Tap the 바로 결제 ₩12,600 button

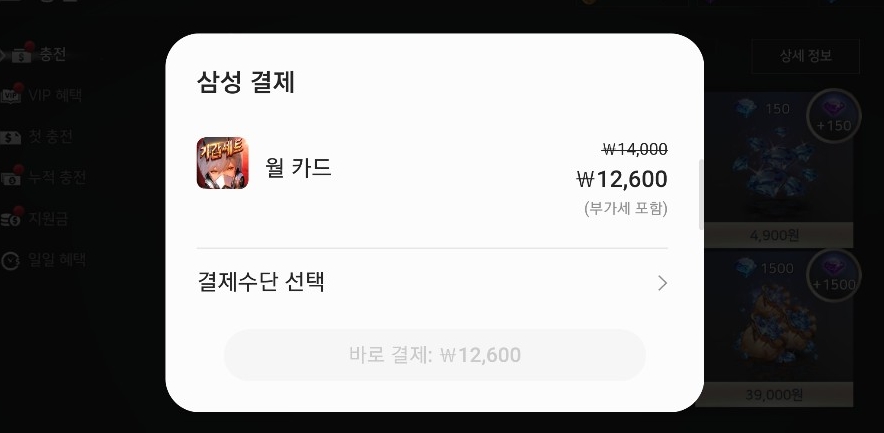point(435,355)
